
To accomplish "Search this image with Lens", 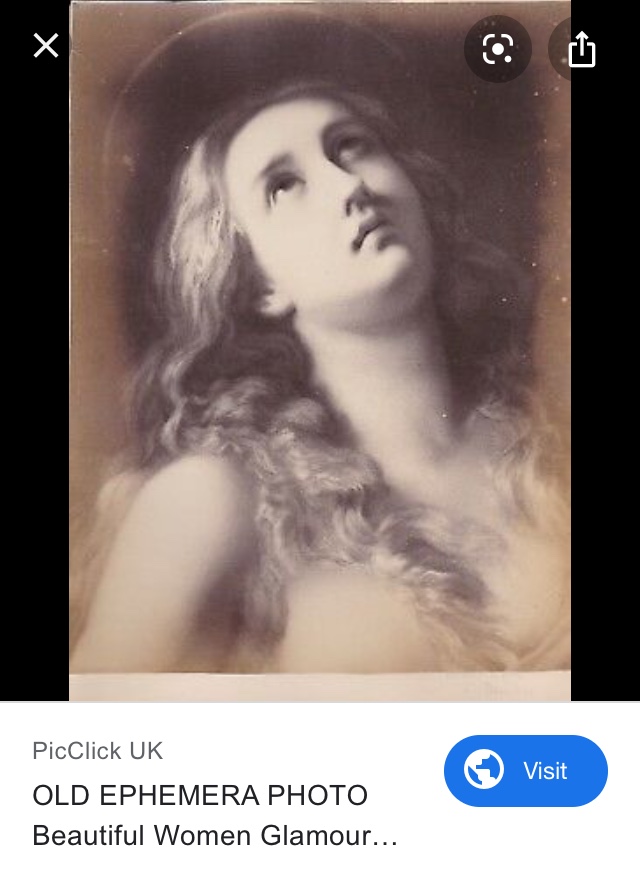I will (x=497, y=49).
